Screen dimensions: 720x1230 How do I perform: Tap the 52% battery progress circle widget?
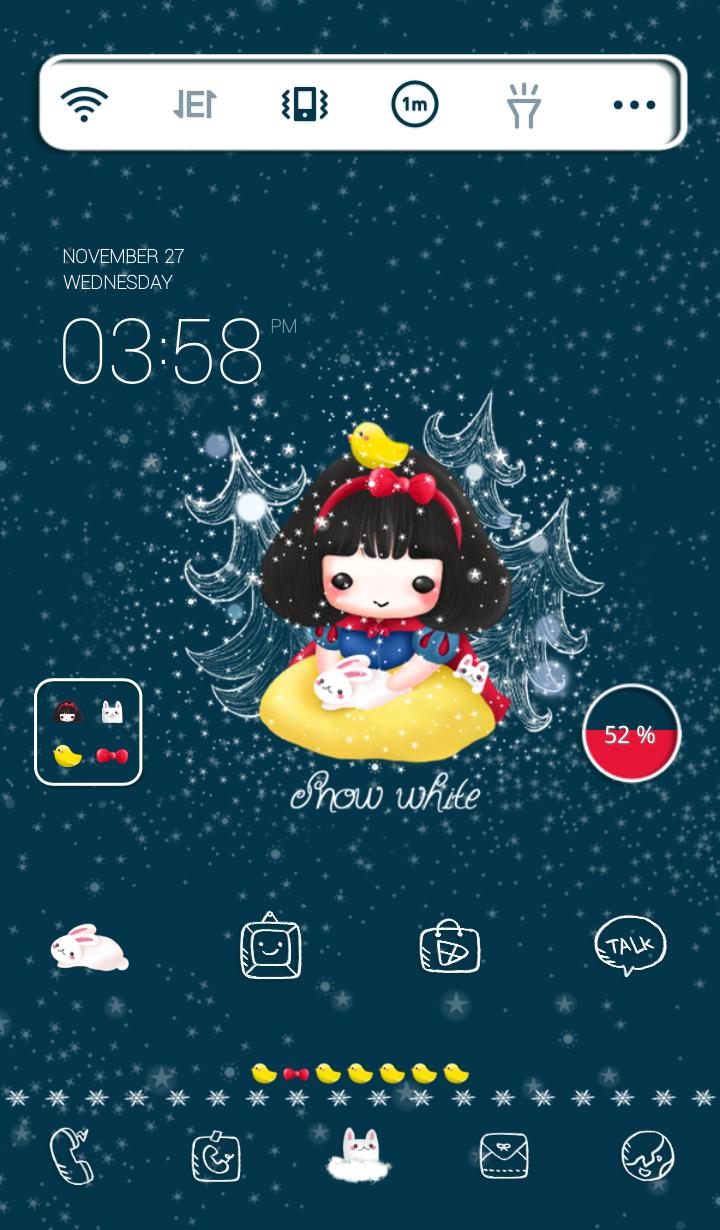(631, 733)
